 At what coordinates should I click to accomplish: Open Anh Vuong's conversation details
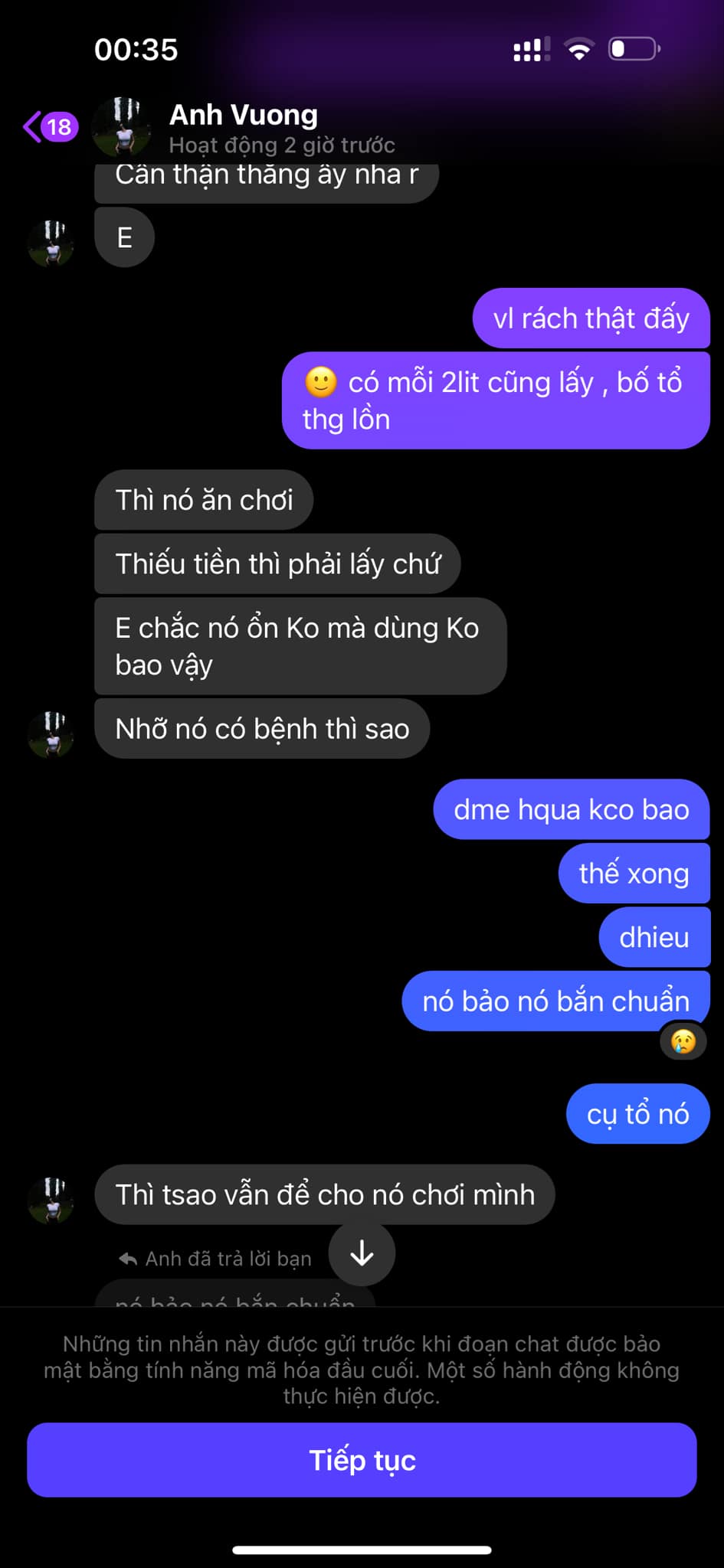point(243,127)
